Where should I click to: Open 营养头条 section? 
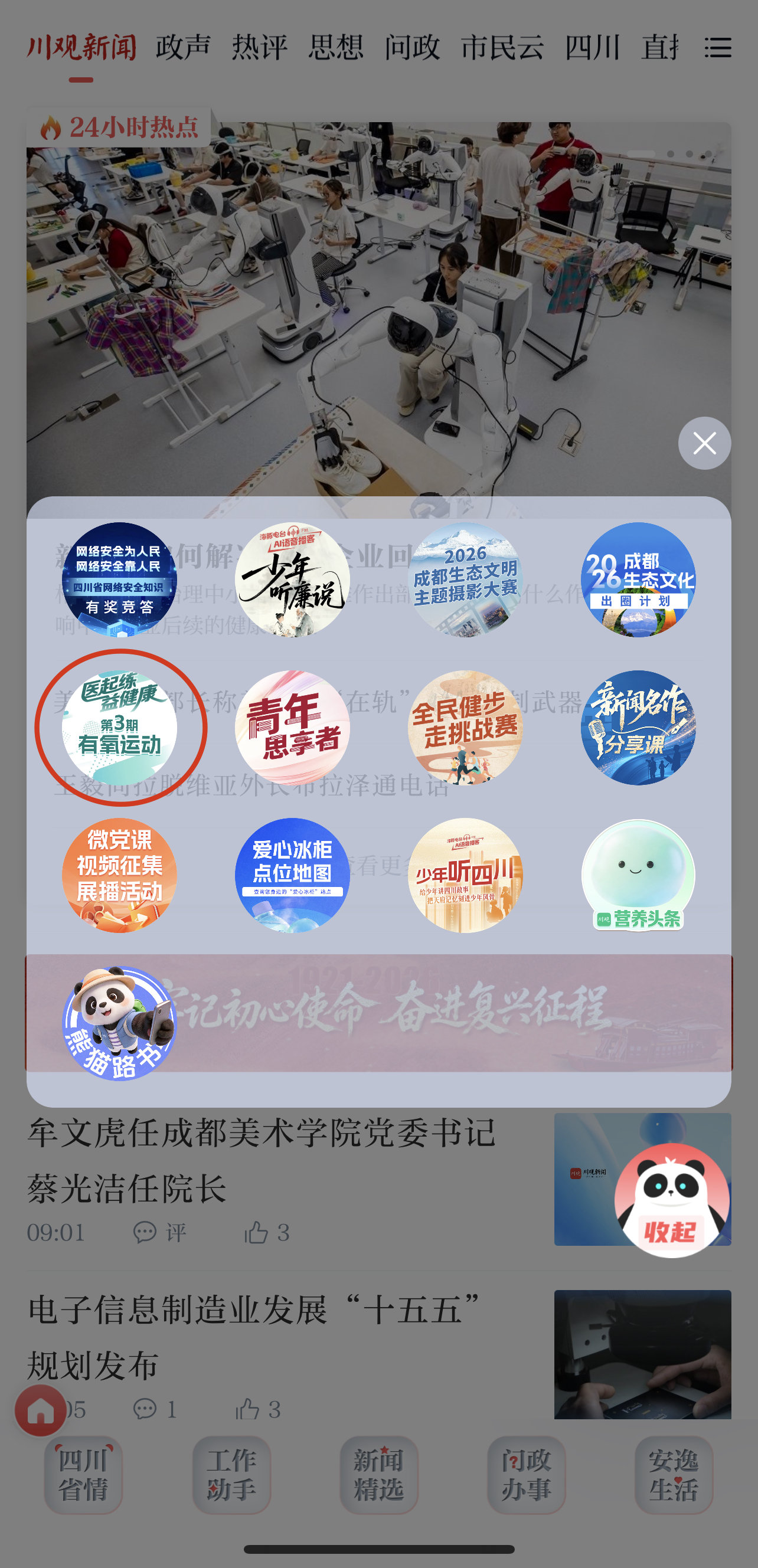coord(638,875)
